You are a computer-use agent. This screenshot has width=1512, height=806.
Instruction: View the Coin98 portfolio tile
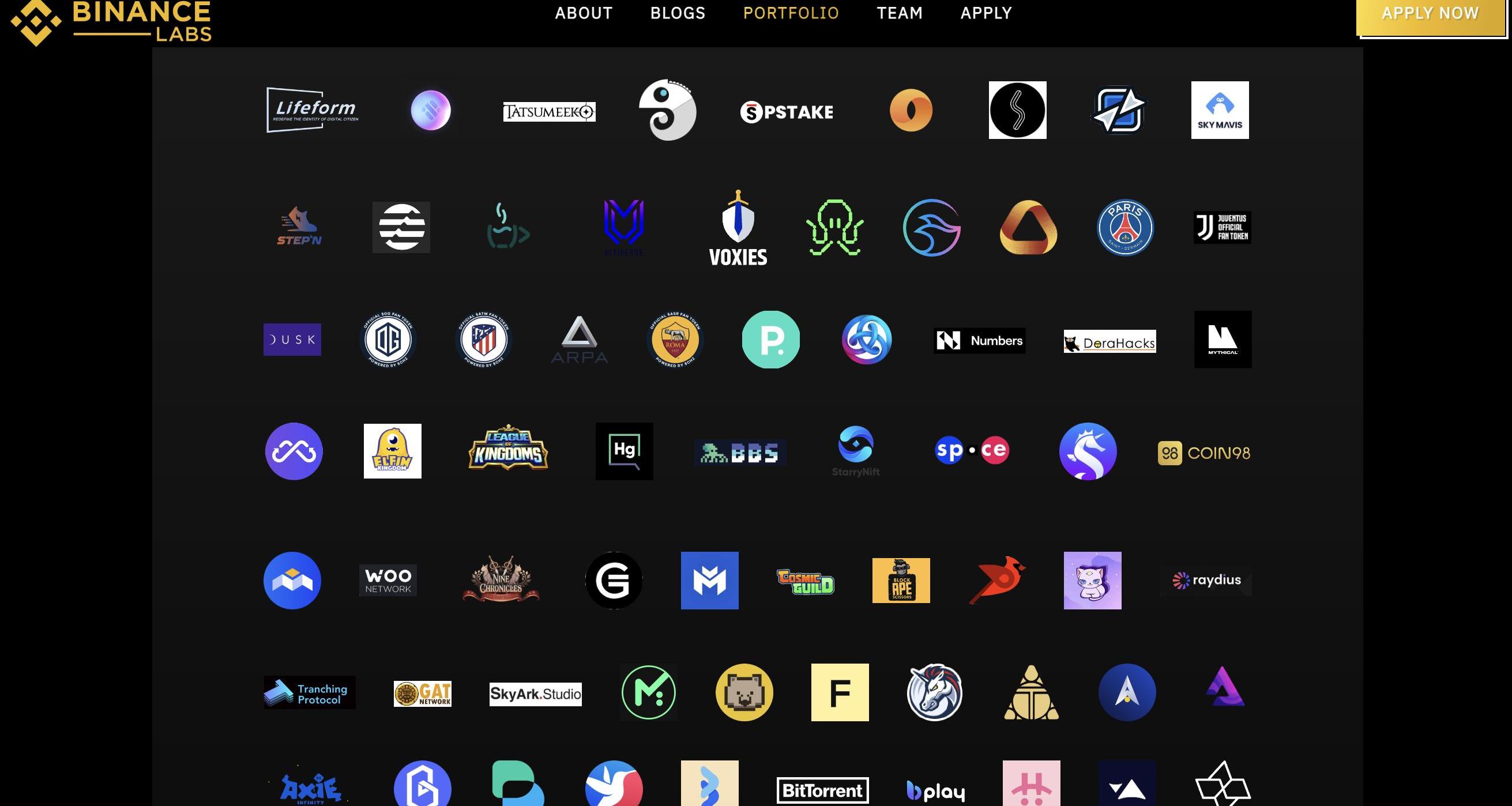pyautogui.click(x=1204, y=453)
